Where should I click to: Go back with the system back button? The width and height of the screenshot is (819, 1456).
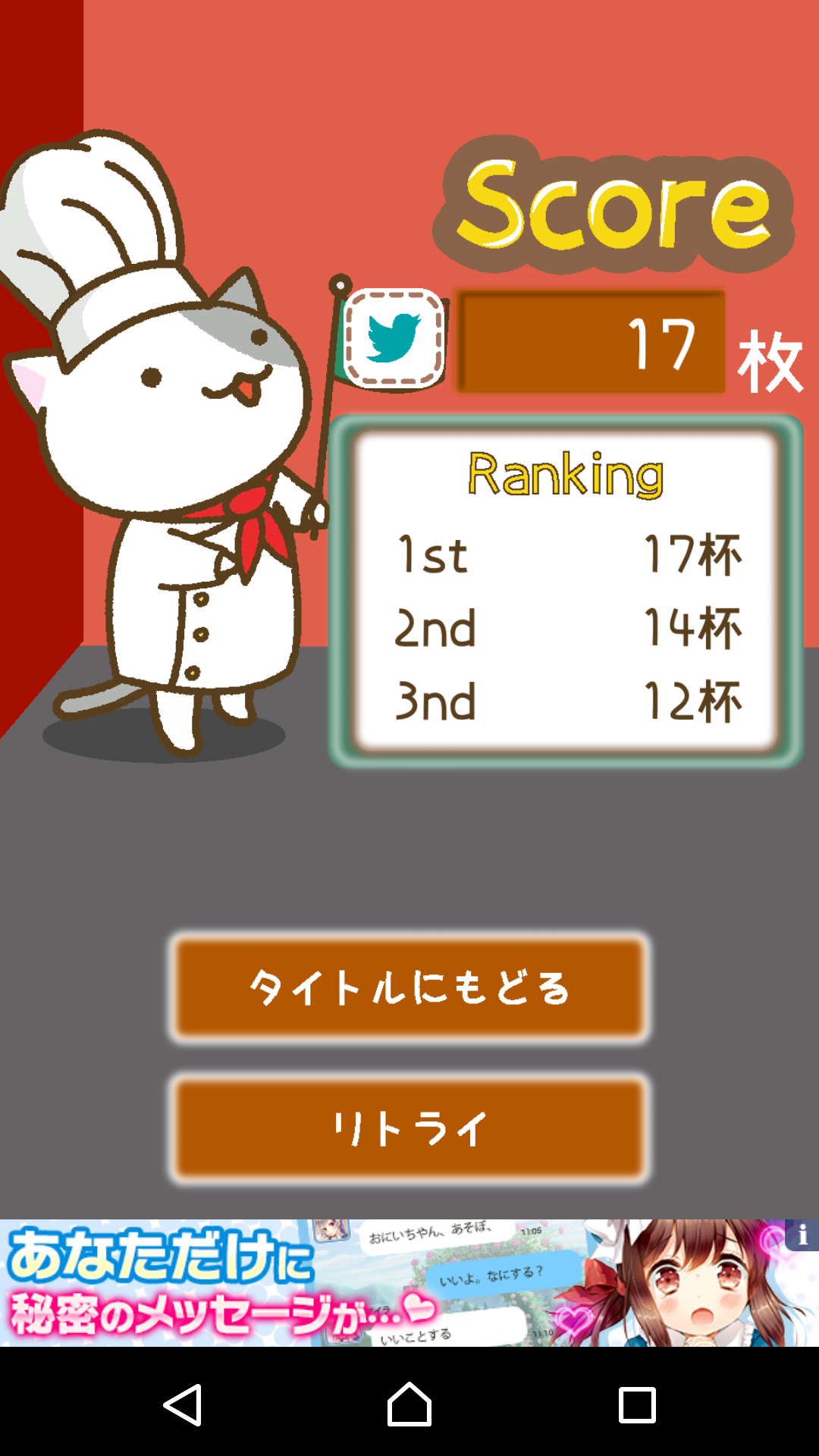point(183,1404)
